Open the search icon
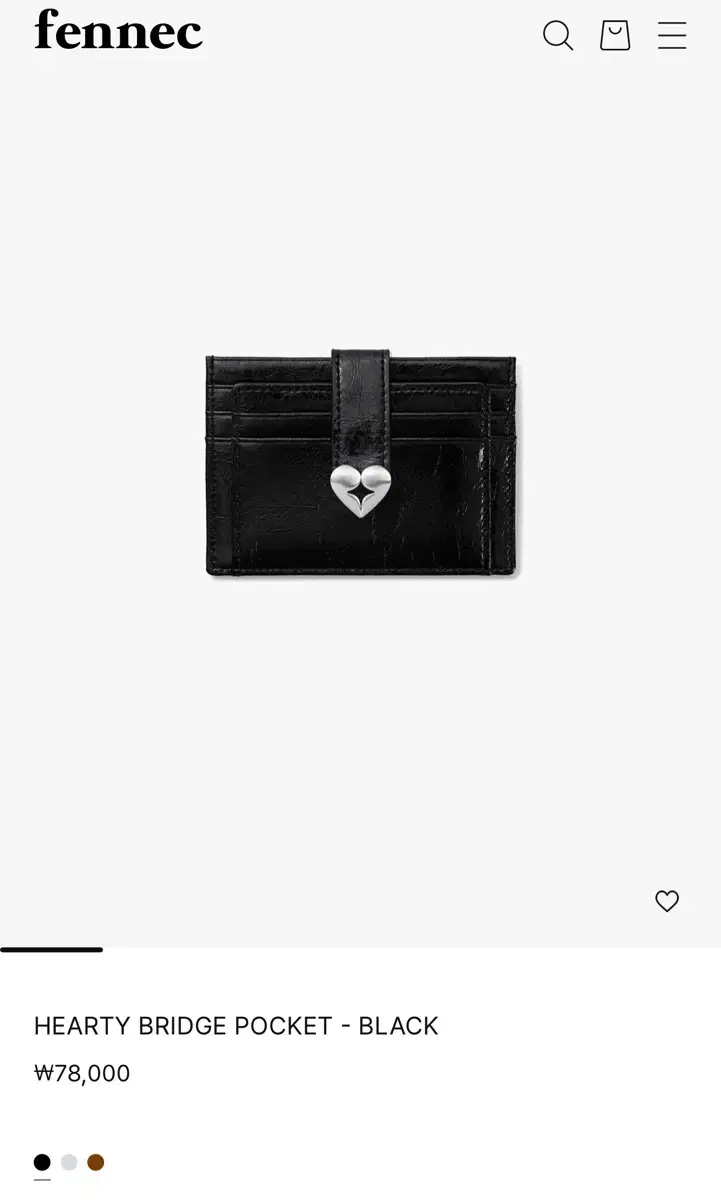 pos(557,36)
